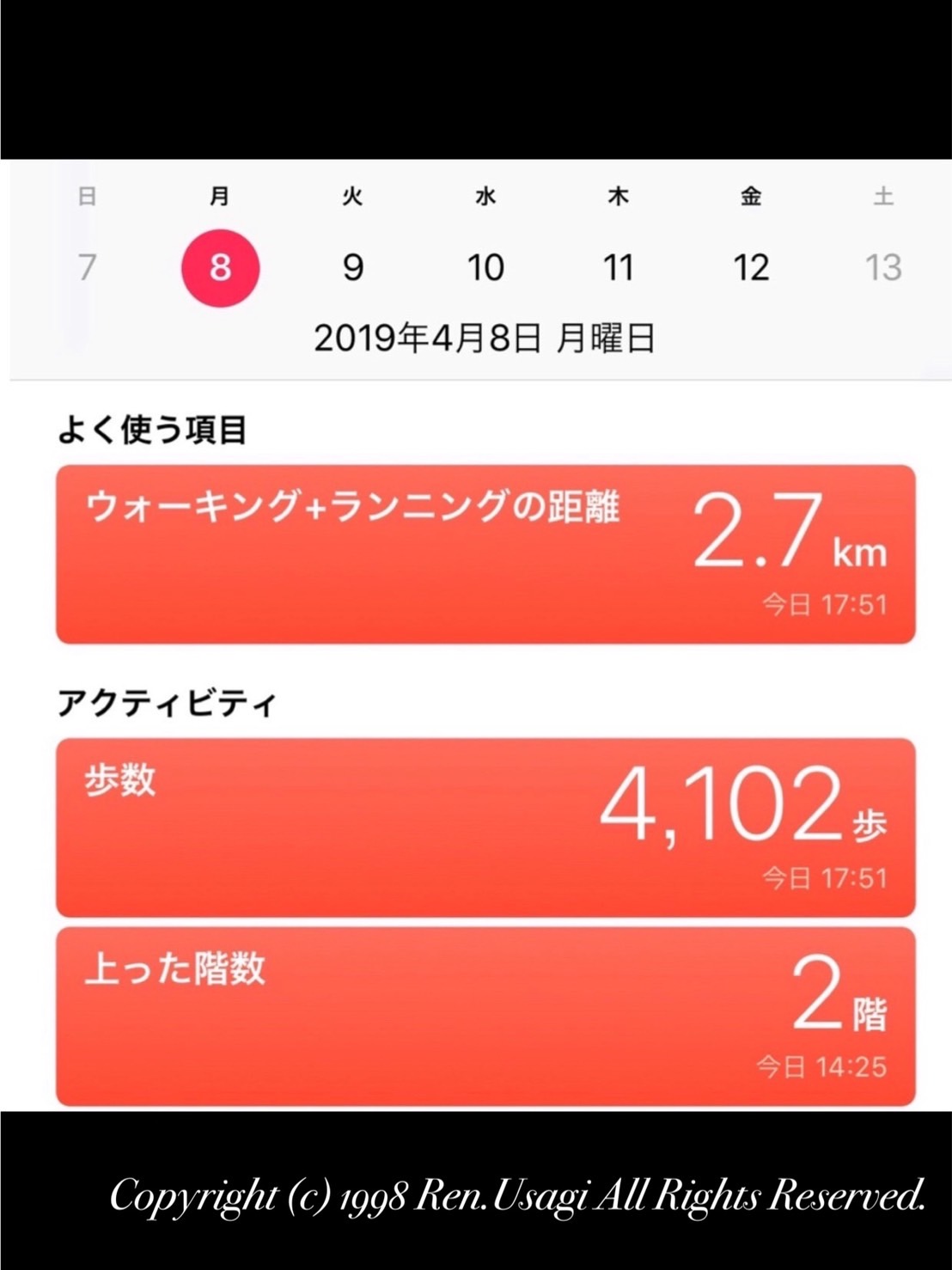Switch to Tuesday the 9th
Viewport: 952px width, 1270px height.
[352, 267]
